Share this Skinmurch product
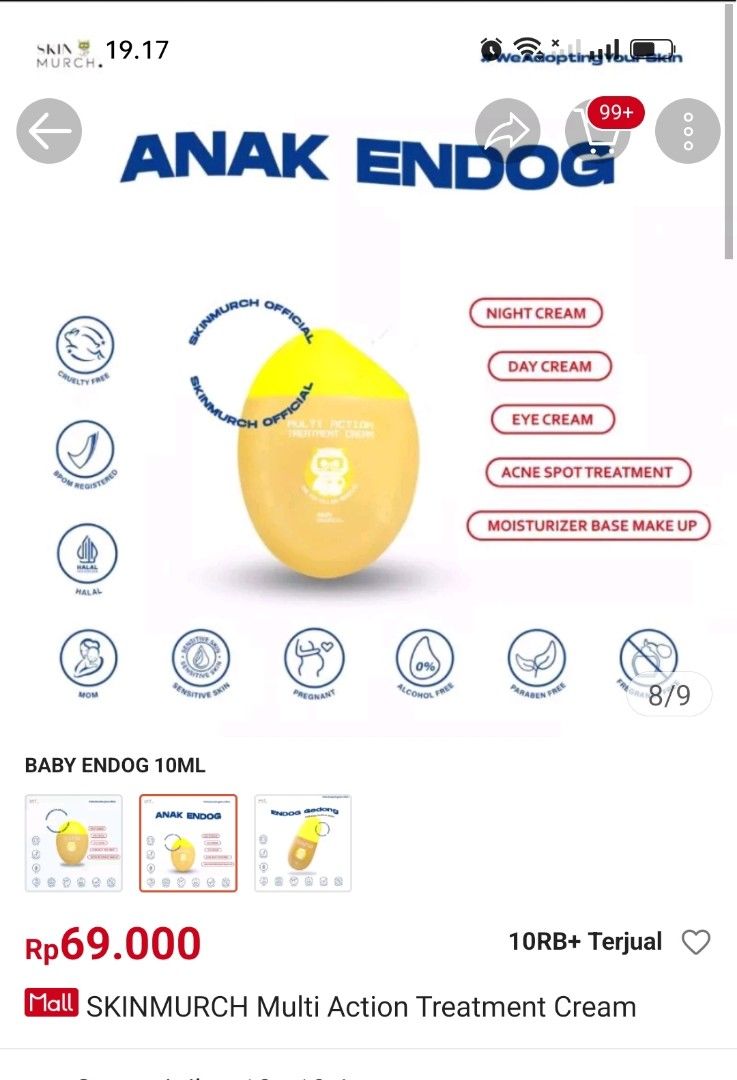Screen dimensions: 737x1080 (507, 131)
